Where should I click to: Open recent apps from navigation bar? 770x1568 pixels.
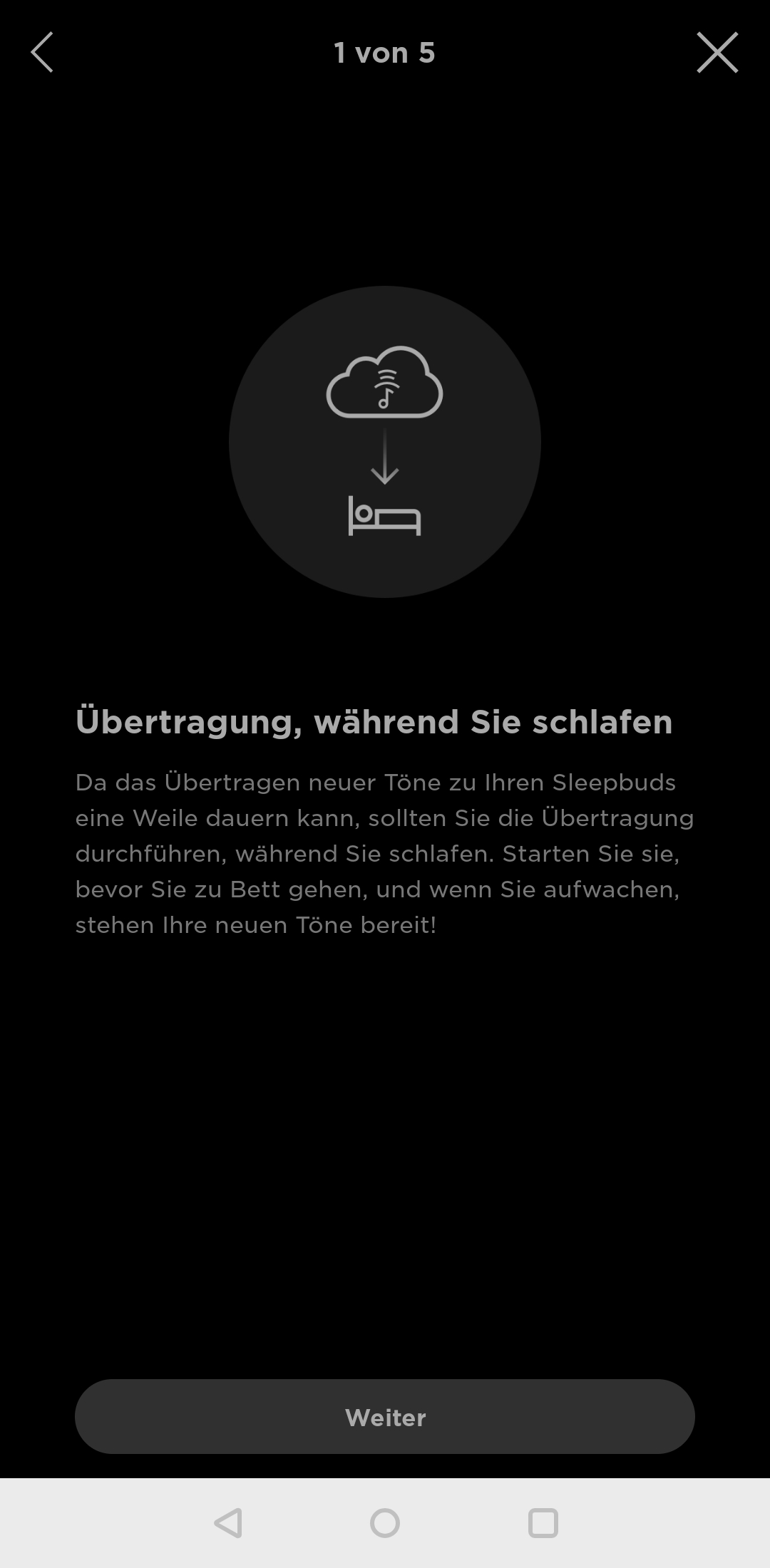pos(543,1523)
